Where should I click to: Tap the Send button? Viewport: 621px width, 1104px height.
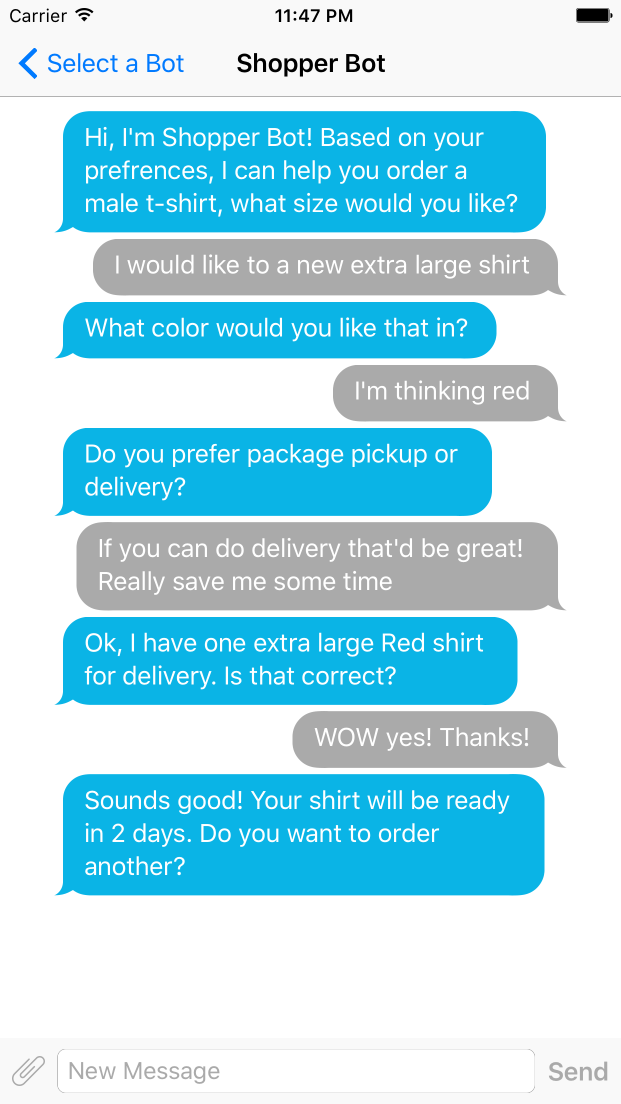tap(578, 1071)
